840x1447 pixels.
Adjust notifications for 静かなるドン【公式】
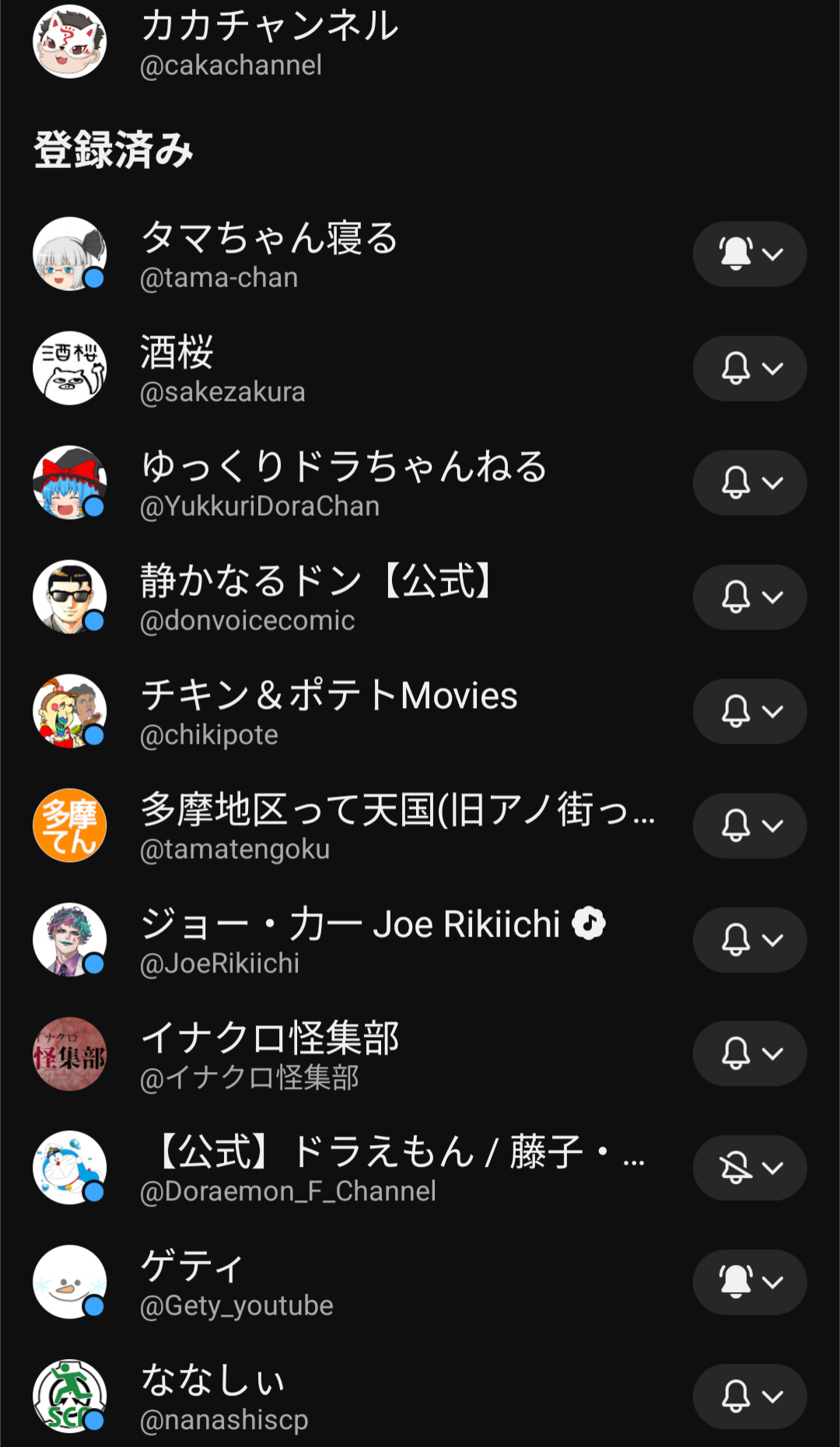[x=749, y=597]
